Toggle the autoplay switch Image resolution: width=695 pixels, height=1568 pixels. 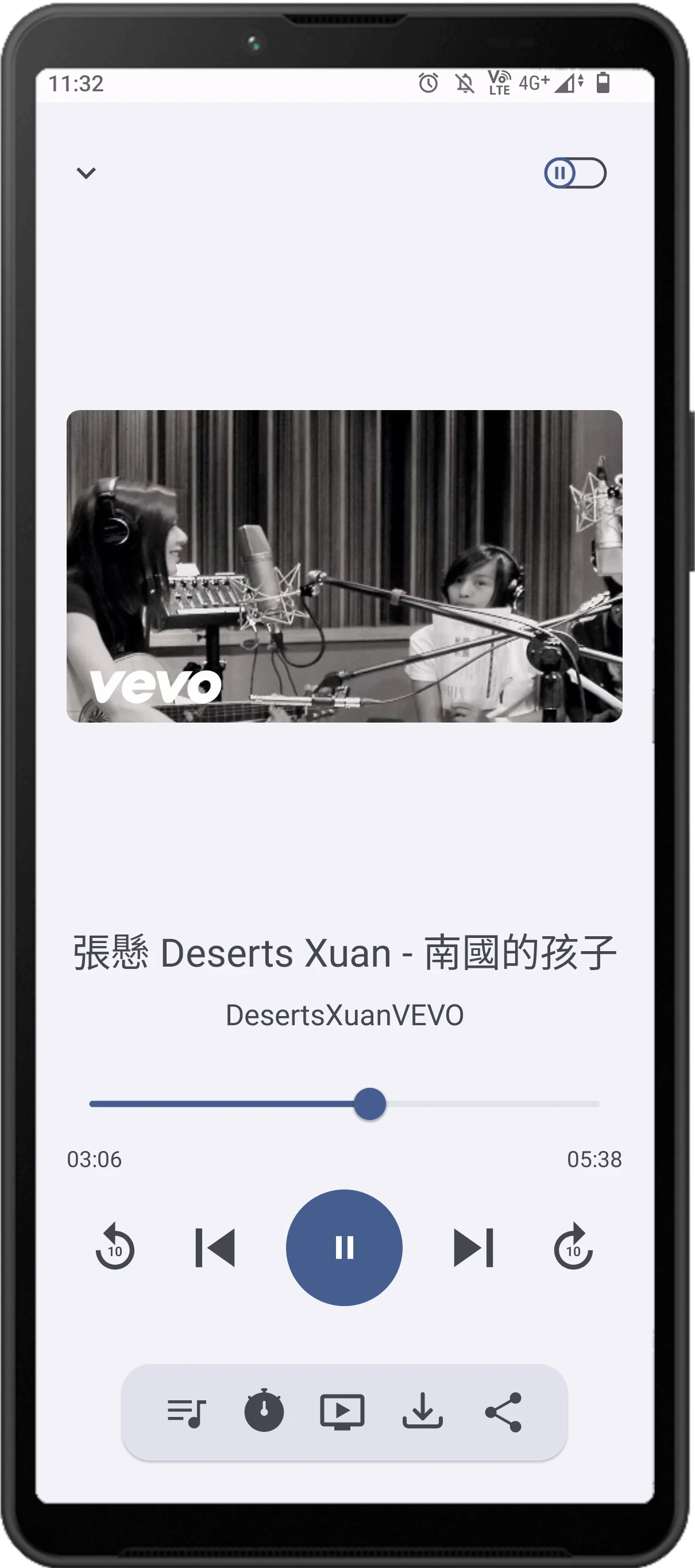(574, 173)
